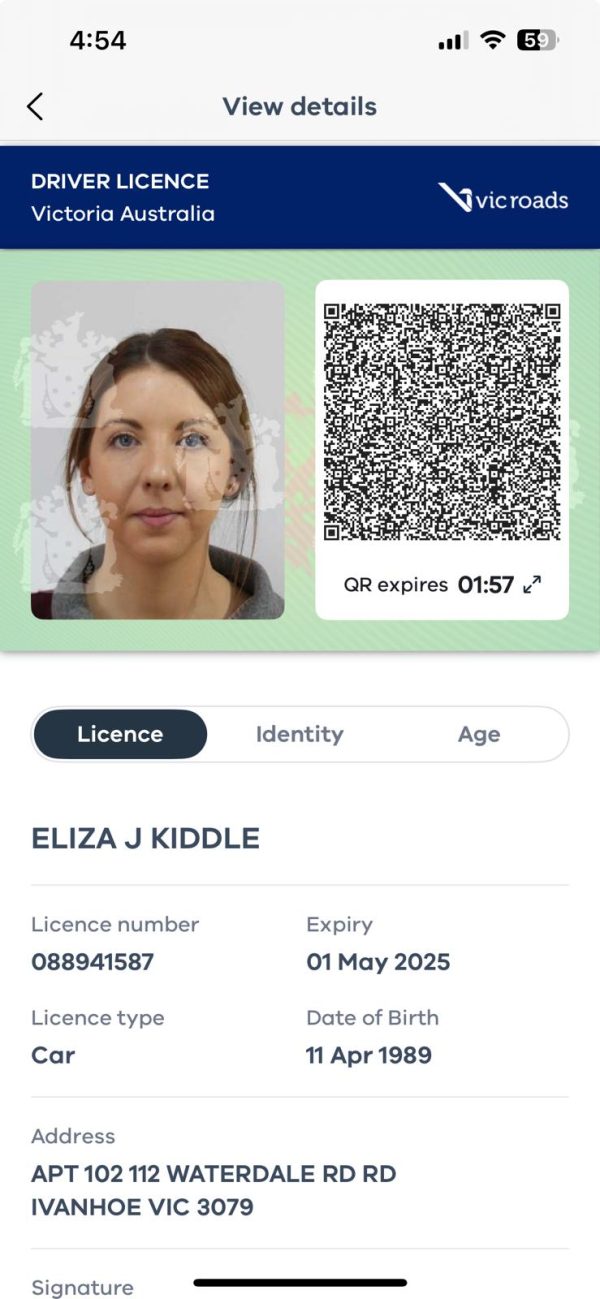The height and width of the screenshot is (1299, 600).
Task: Select the Licence segment
Action: pos(120,735)
